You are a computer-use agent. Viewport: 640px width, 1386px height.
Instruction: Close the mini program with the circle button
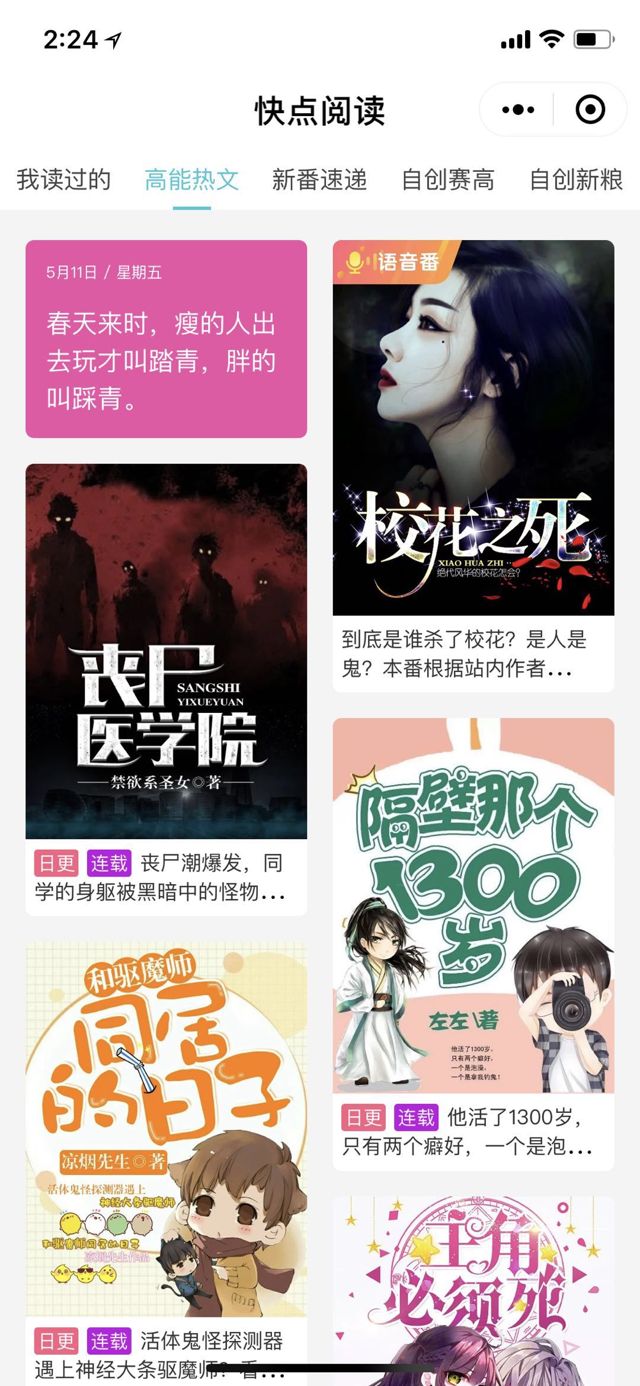[590, 110]
